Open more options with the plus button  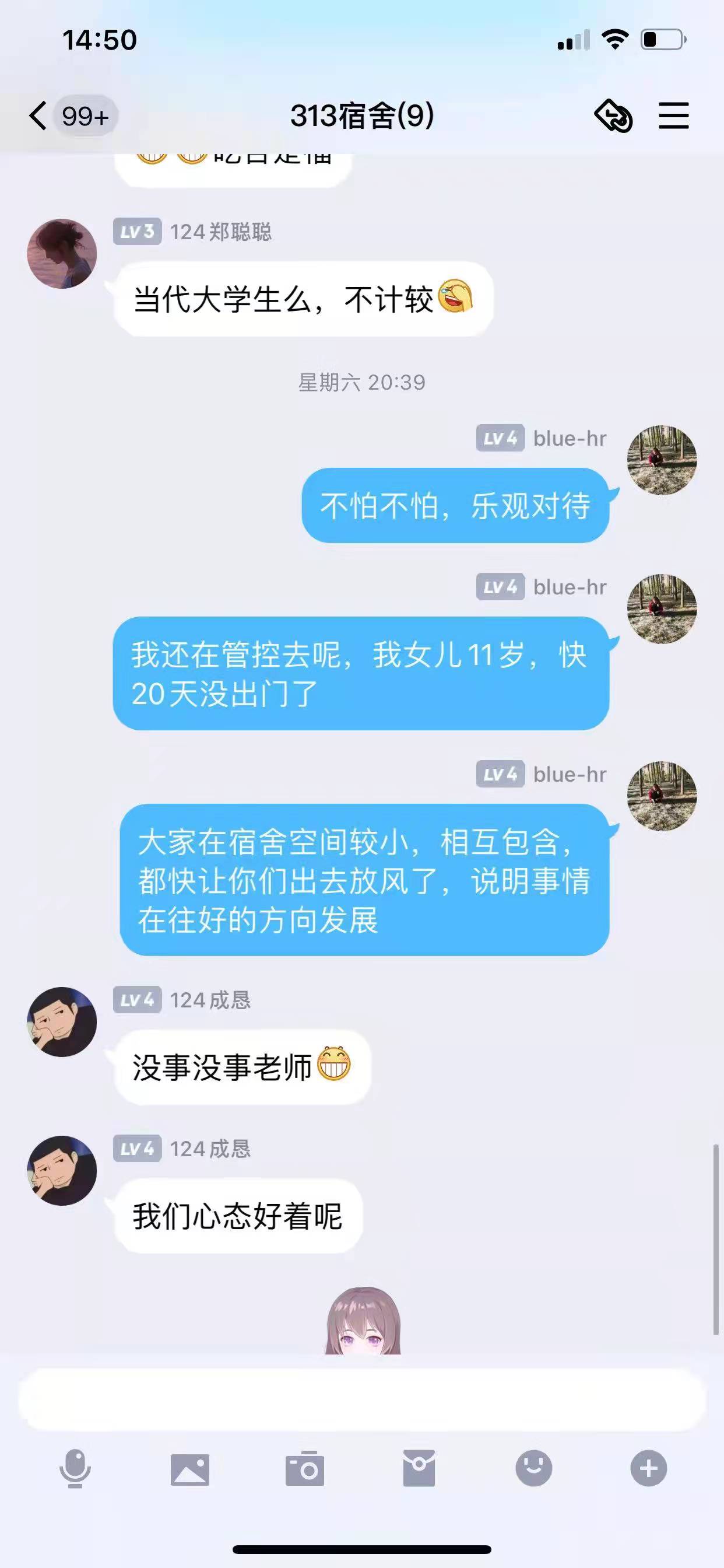coord(649,1469)
